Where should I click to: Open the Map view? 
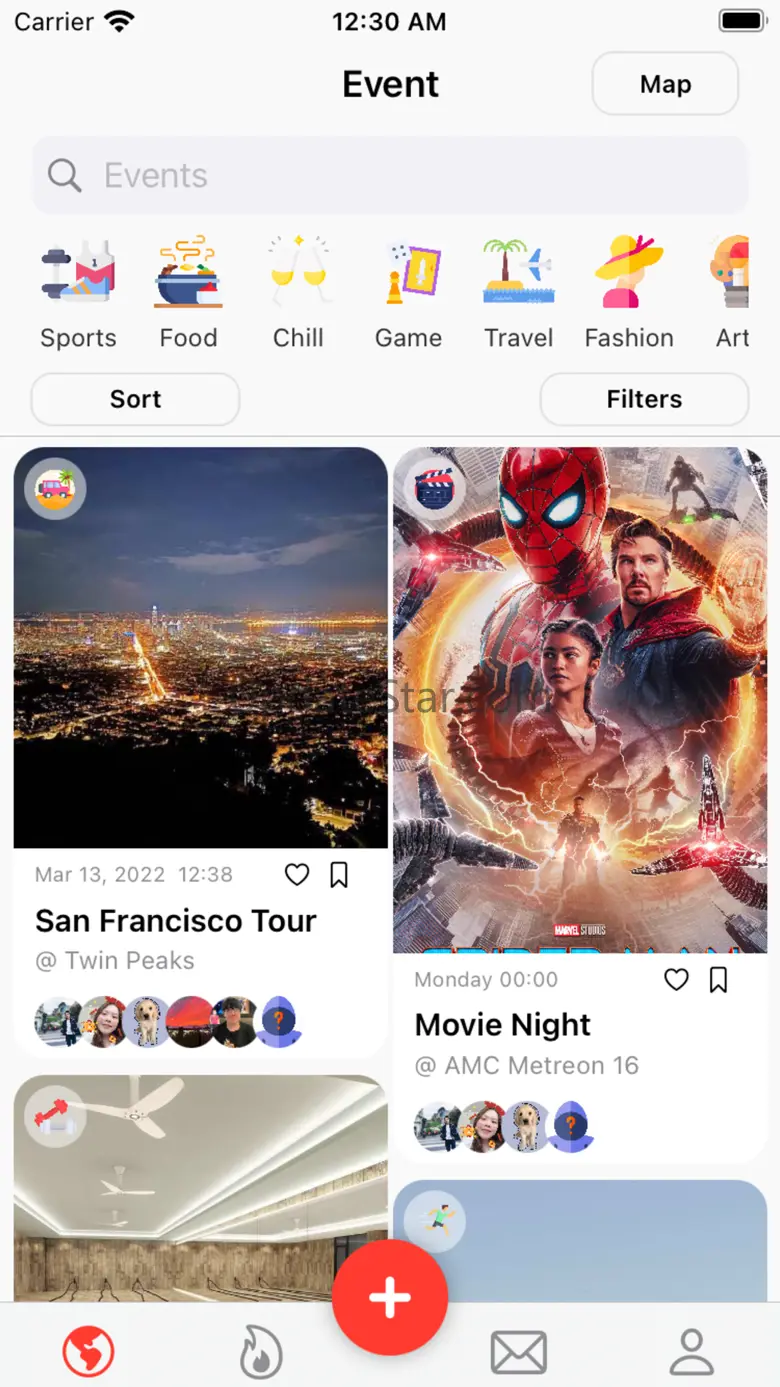point(665,84)
